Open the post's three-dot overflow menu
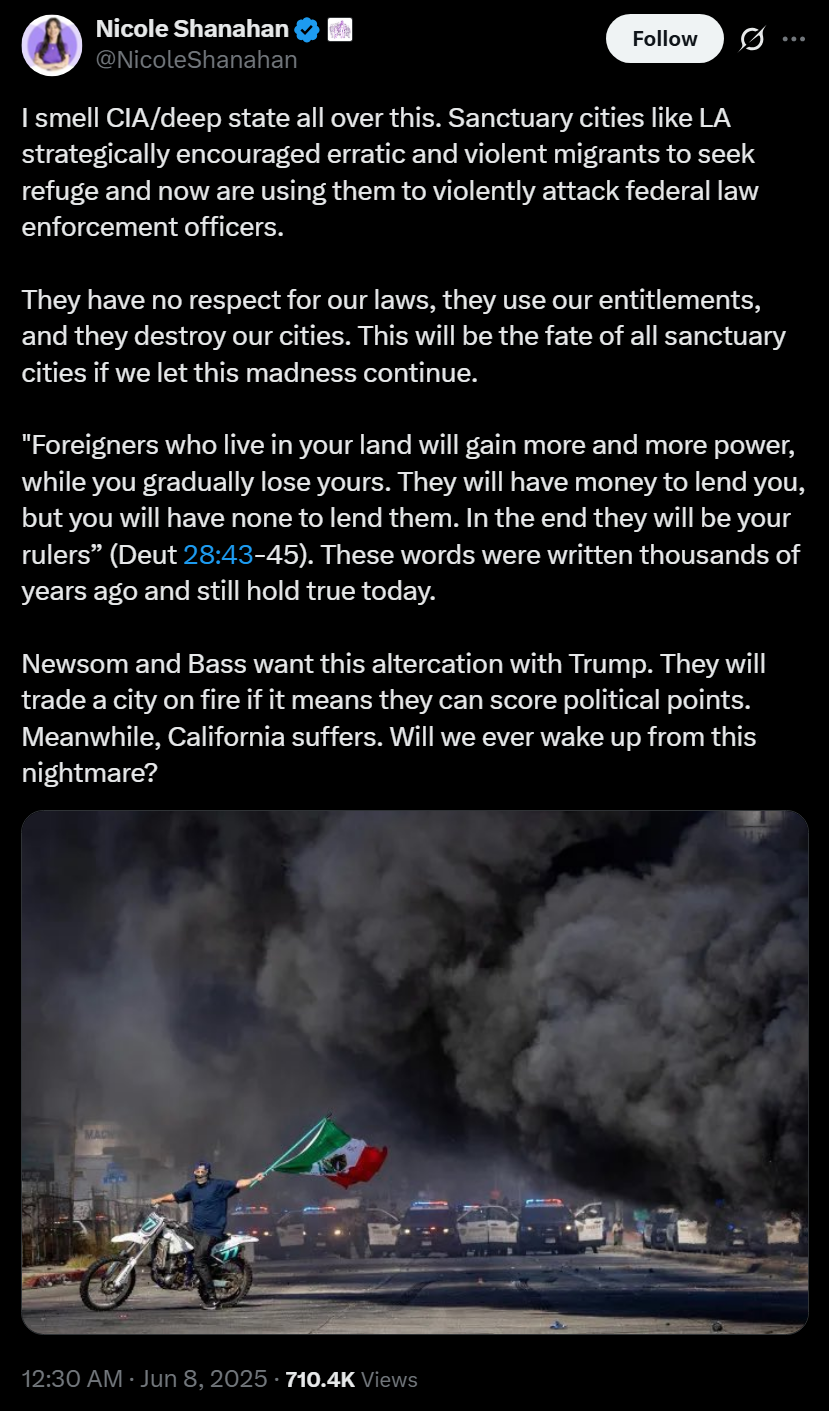 click(x=793, y=39)
